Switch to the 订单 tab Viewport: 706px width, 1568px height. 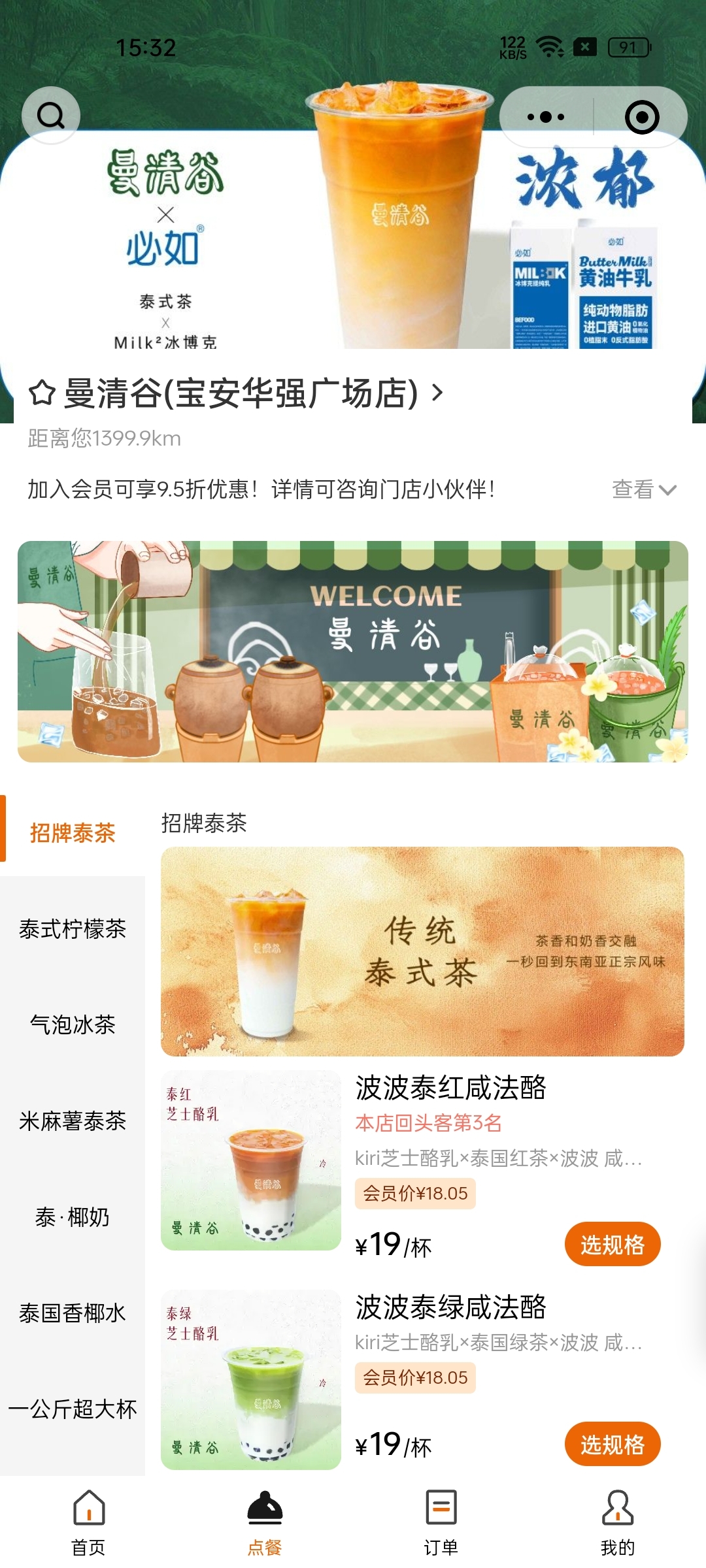441,1522
